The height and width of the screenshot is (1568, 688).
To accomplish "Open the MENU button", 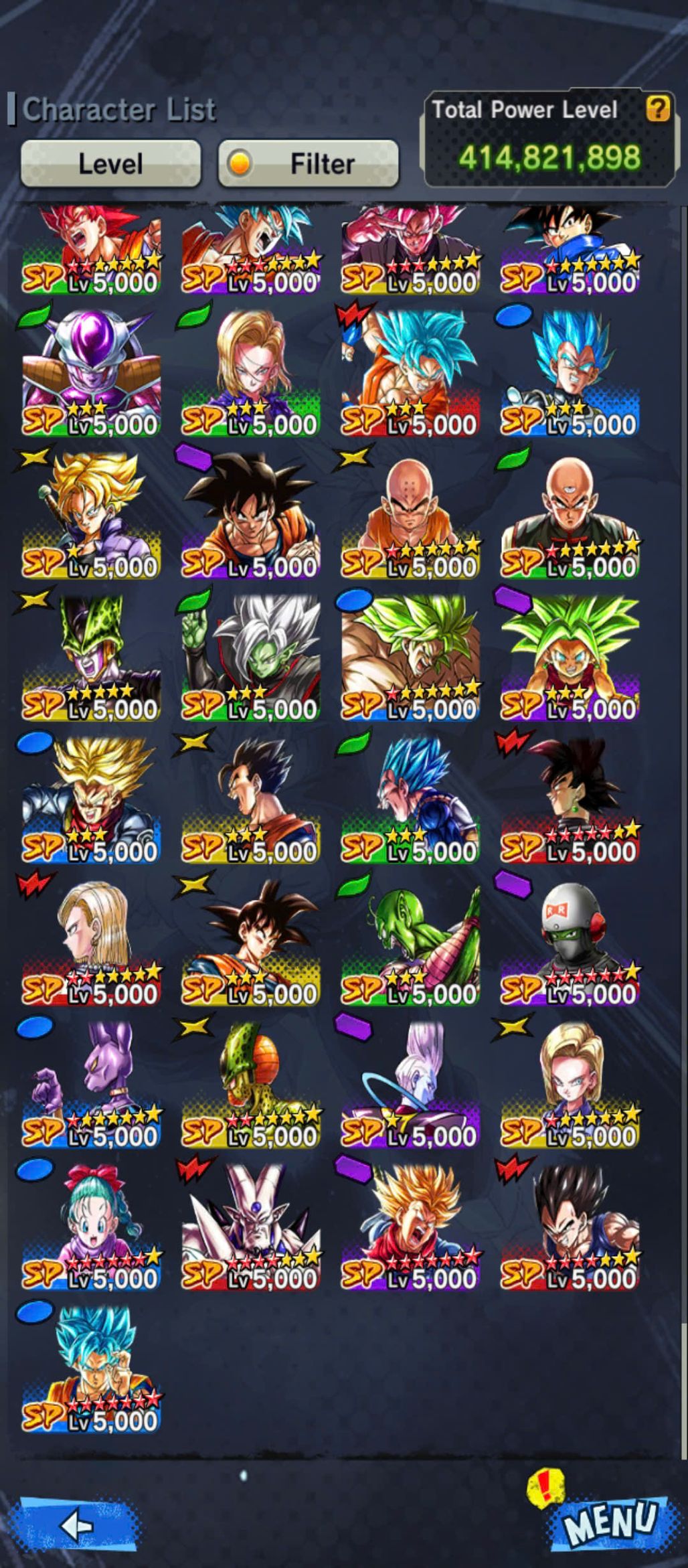I will [x=608, y=1520].
